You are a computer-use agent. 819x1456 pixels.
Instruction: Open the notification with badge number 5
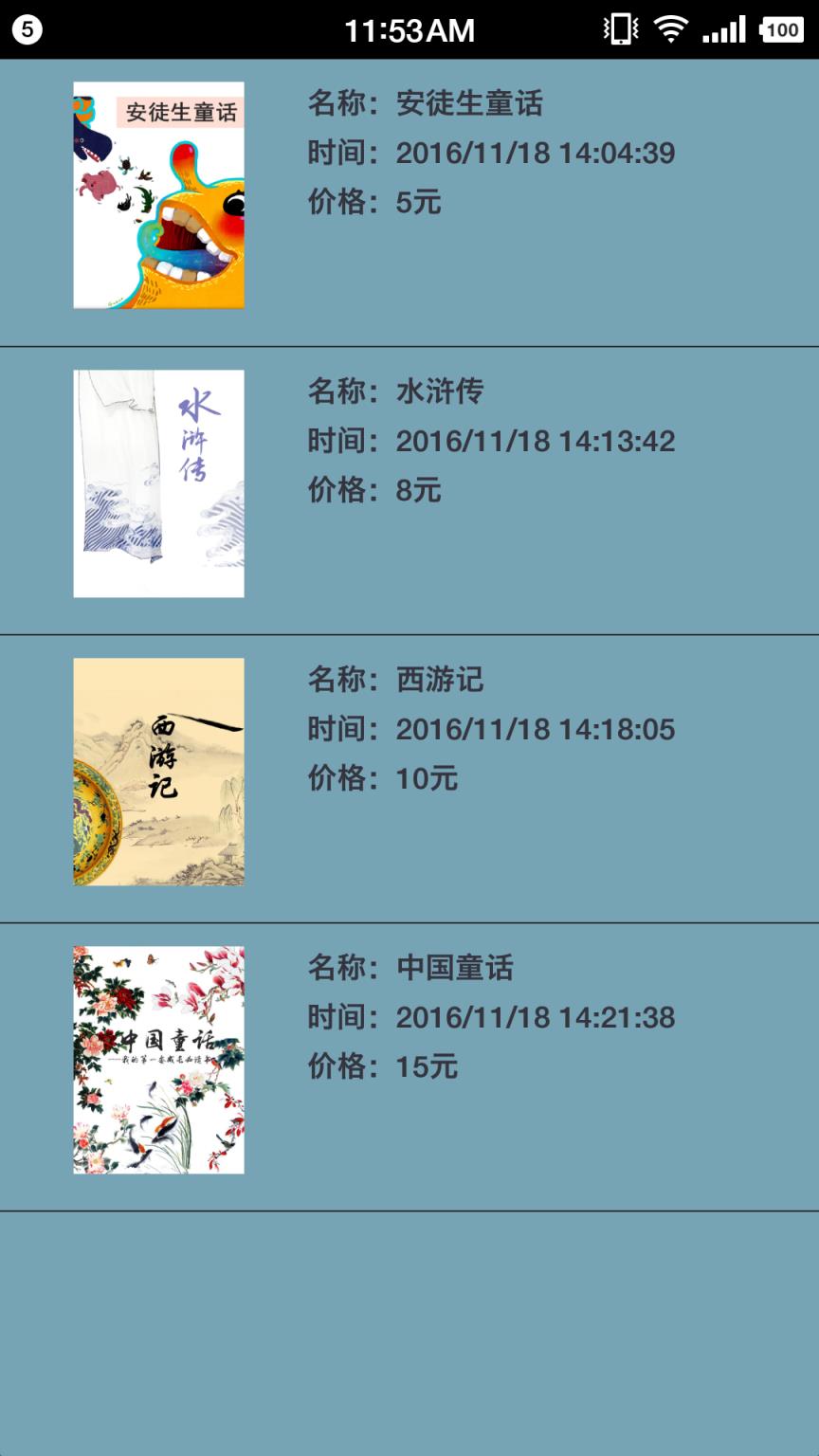click(x=27, y=29)
